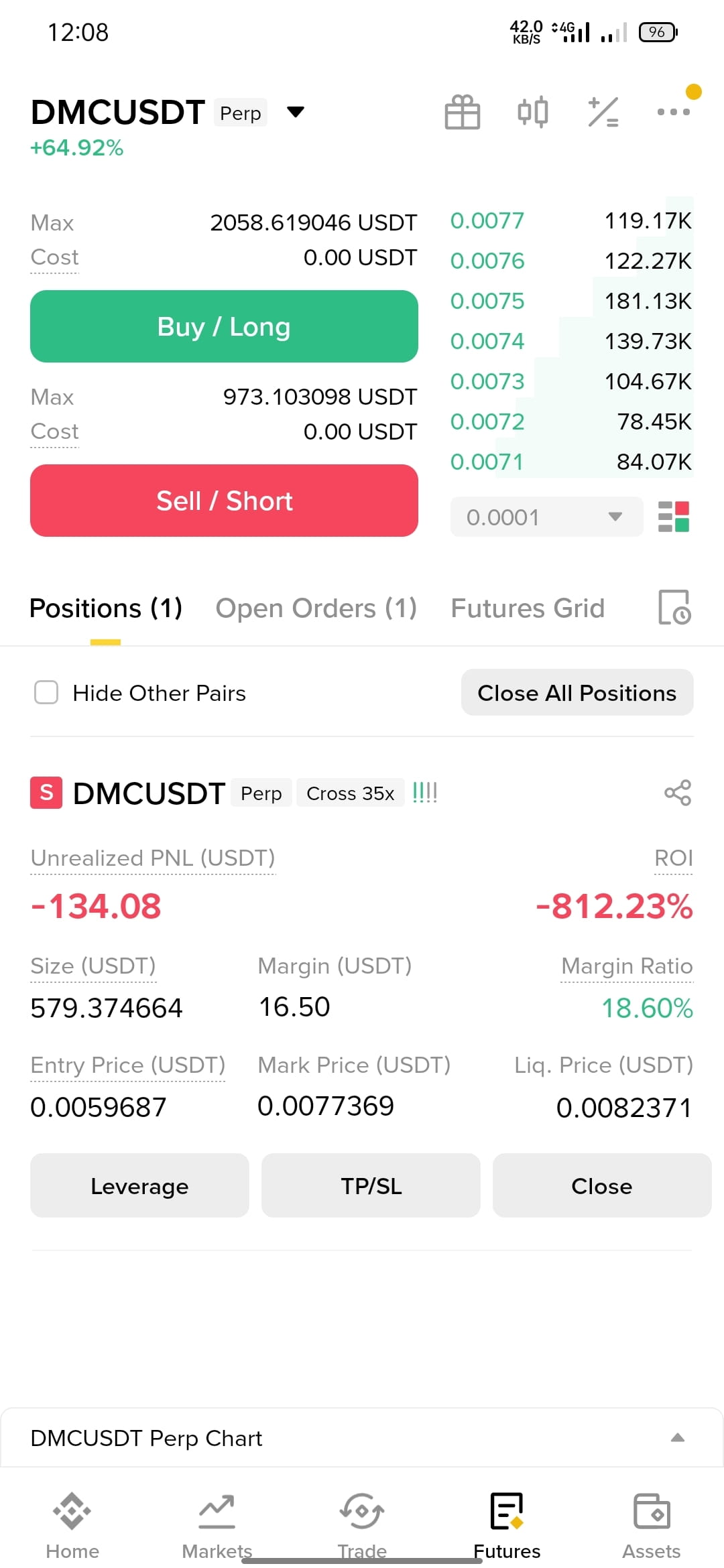Viewport: 724px width, 1568px height.
Task: Open the candlestick chart icon
Action: pos(533,112)
